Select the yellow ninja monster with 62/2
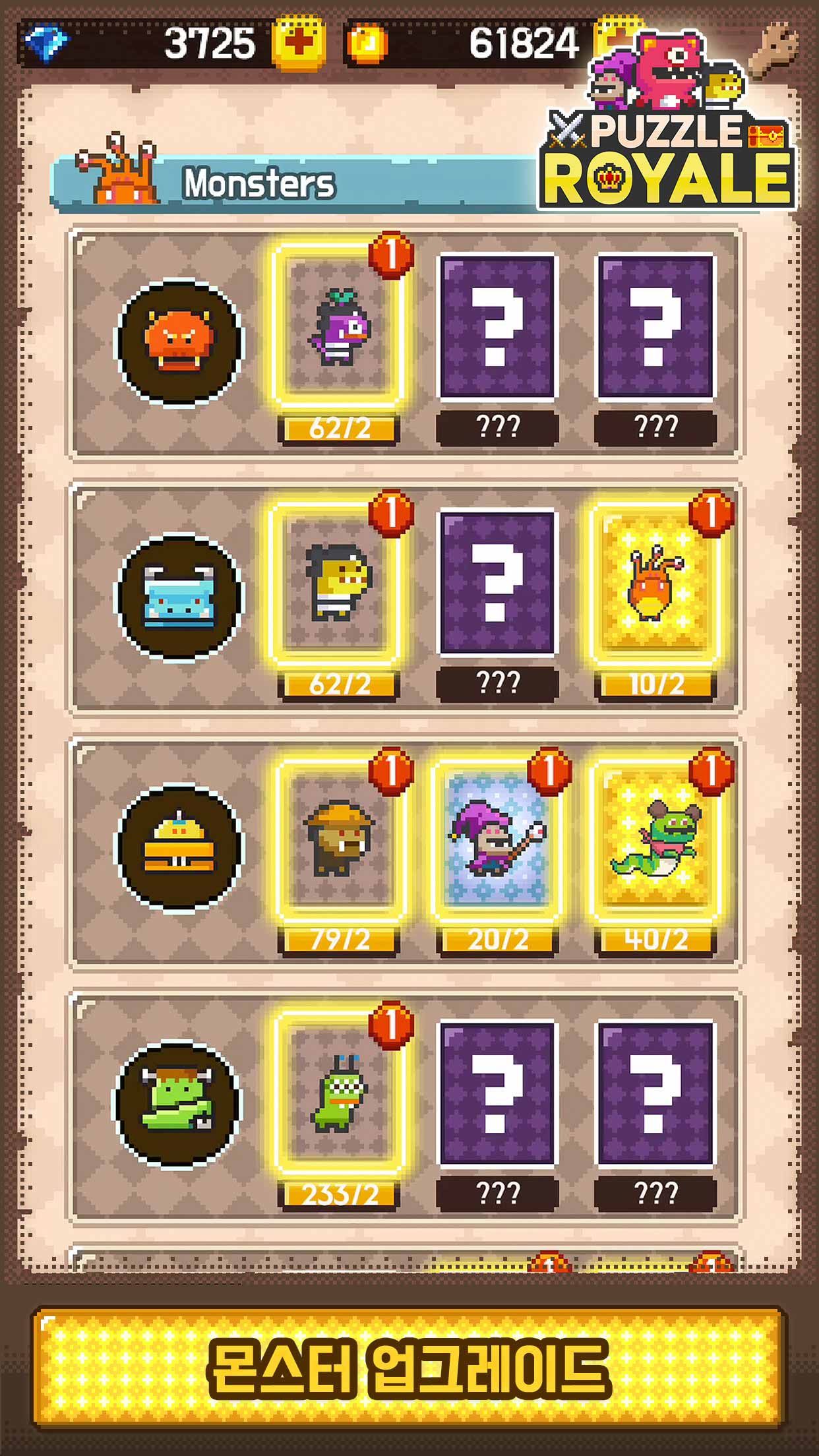This screenshot has width=819, height=1456. 338,582
